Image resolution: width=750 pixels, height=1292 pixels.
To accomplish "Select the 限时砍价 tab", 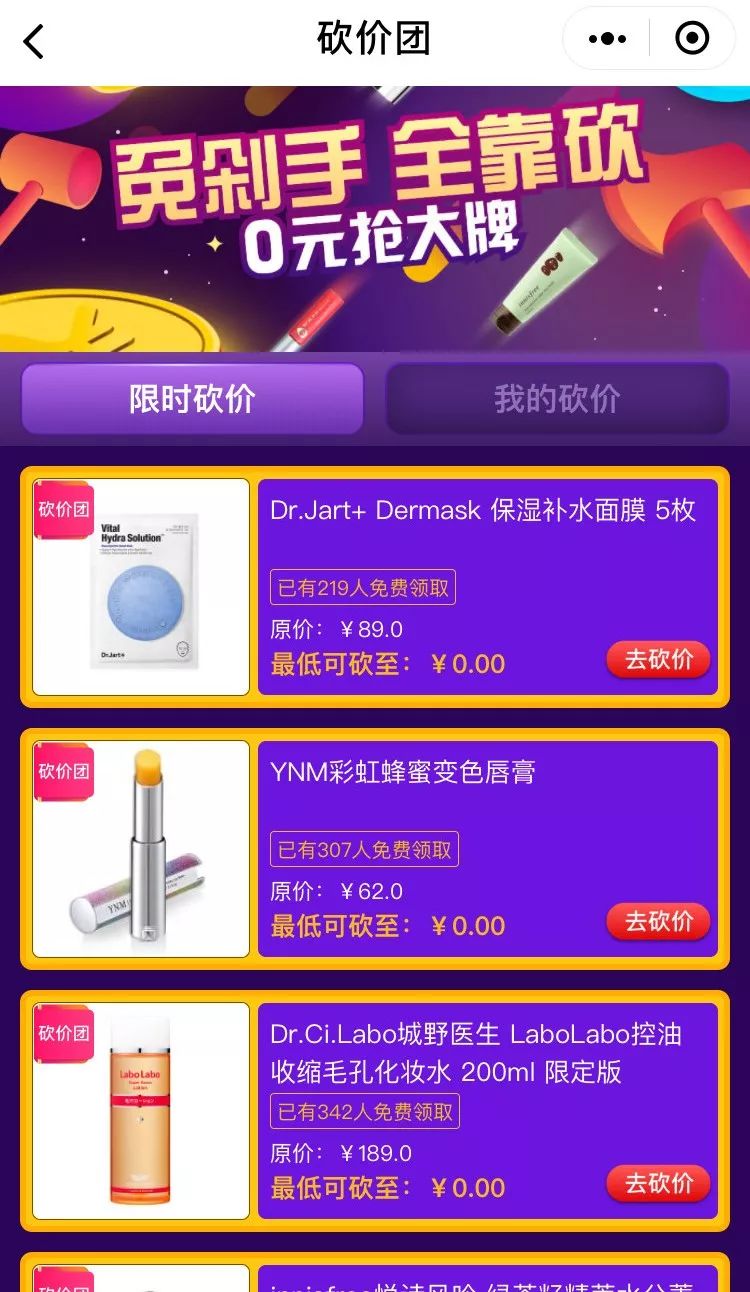I will coord(192,397).
